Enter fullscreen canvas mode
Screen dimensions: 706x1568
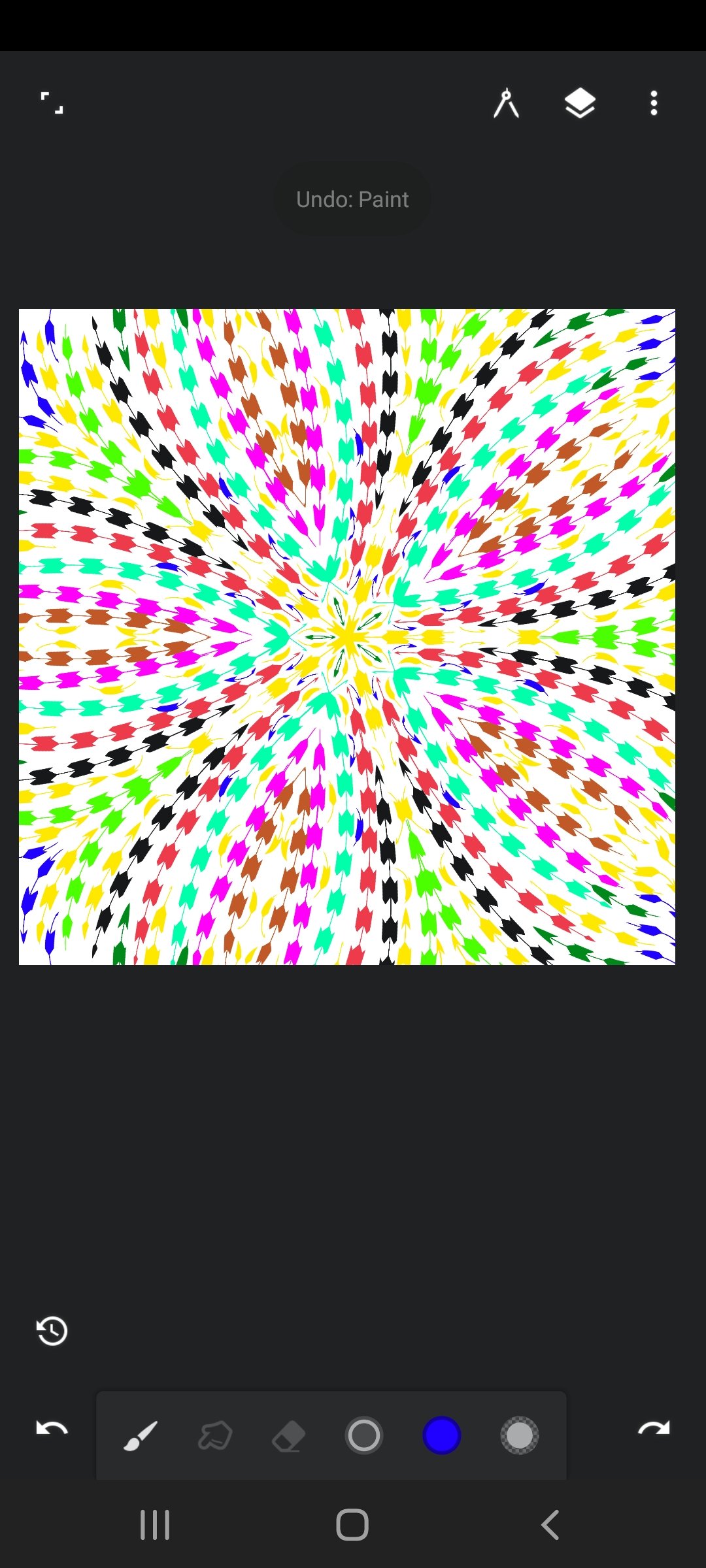52,103
